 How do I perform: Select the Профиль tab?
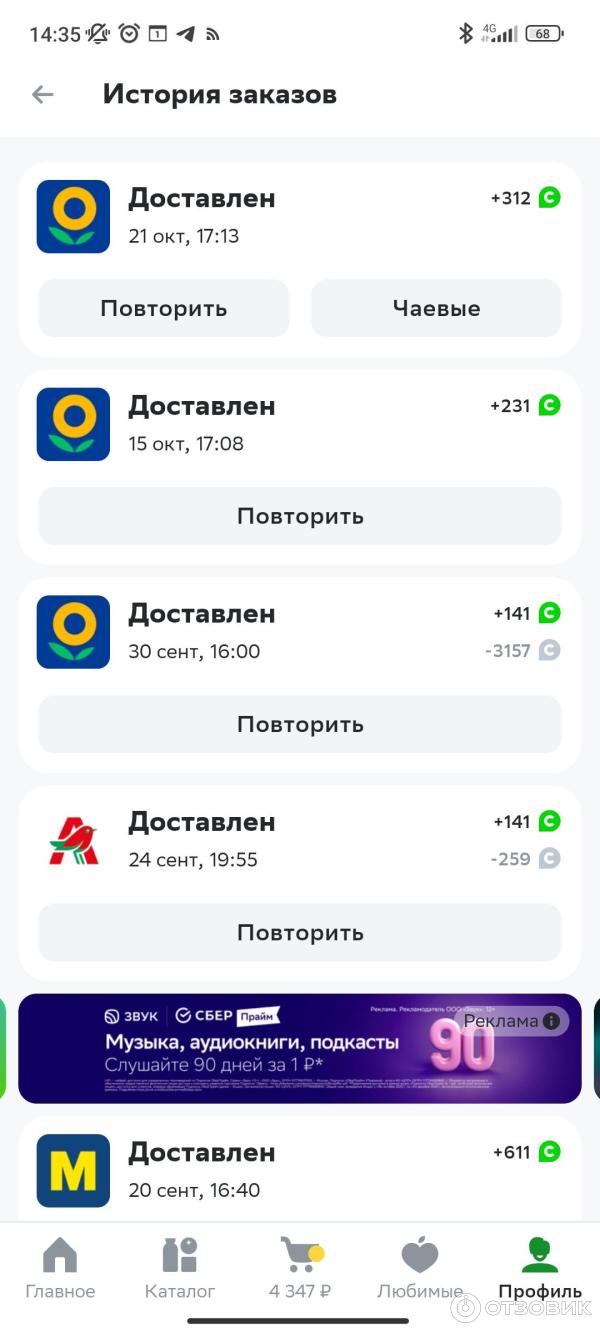[x=540, y=1268]
